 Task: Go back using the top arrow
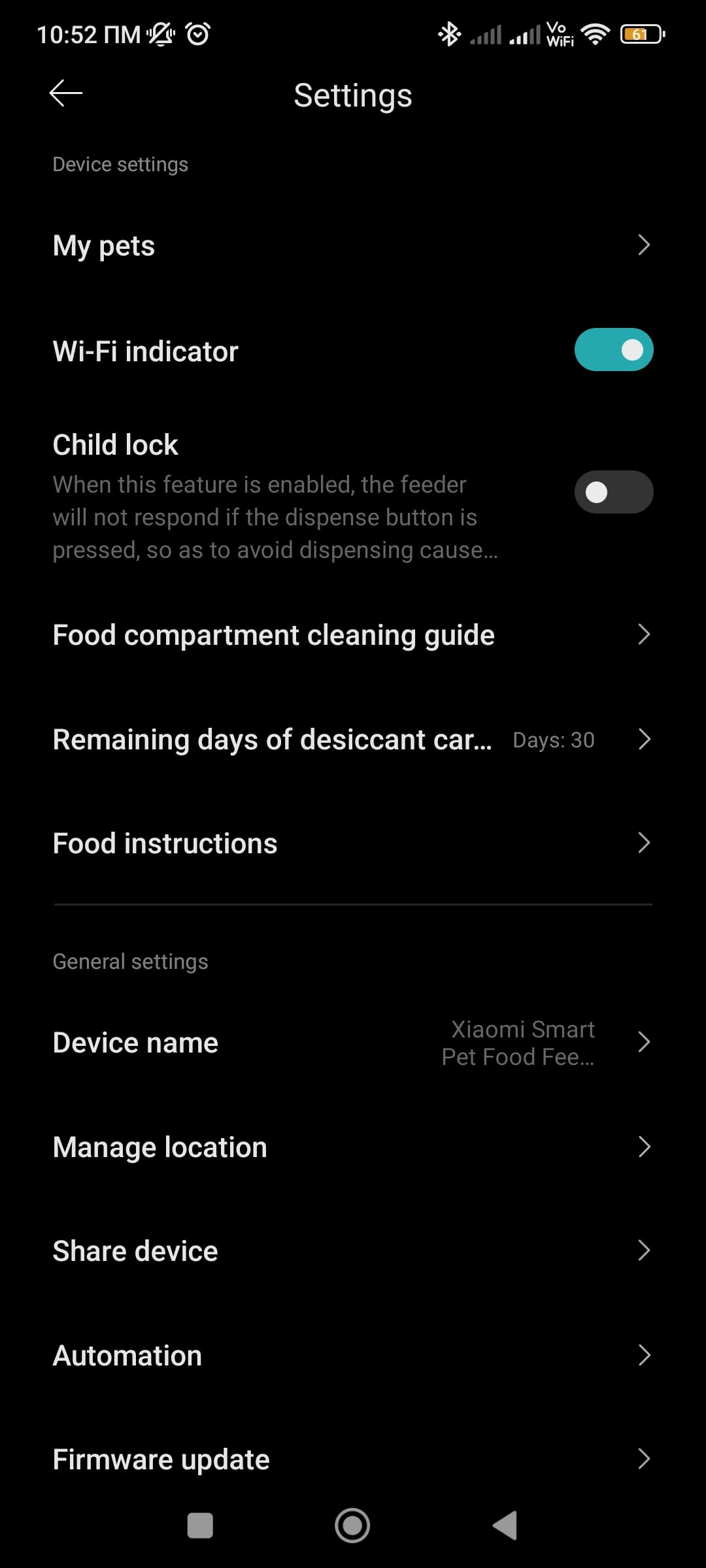click(x=66, y=93)
